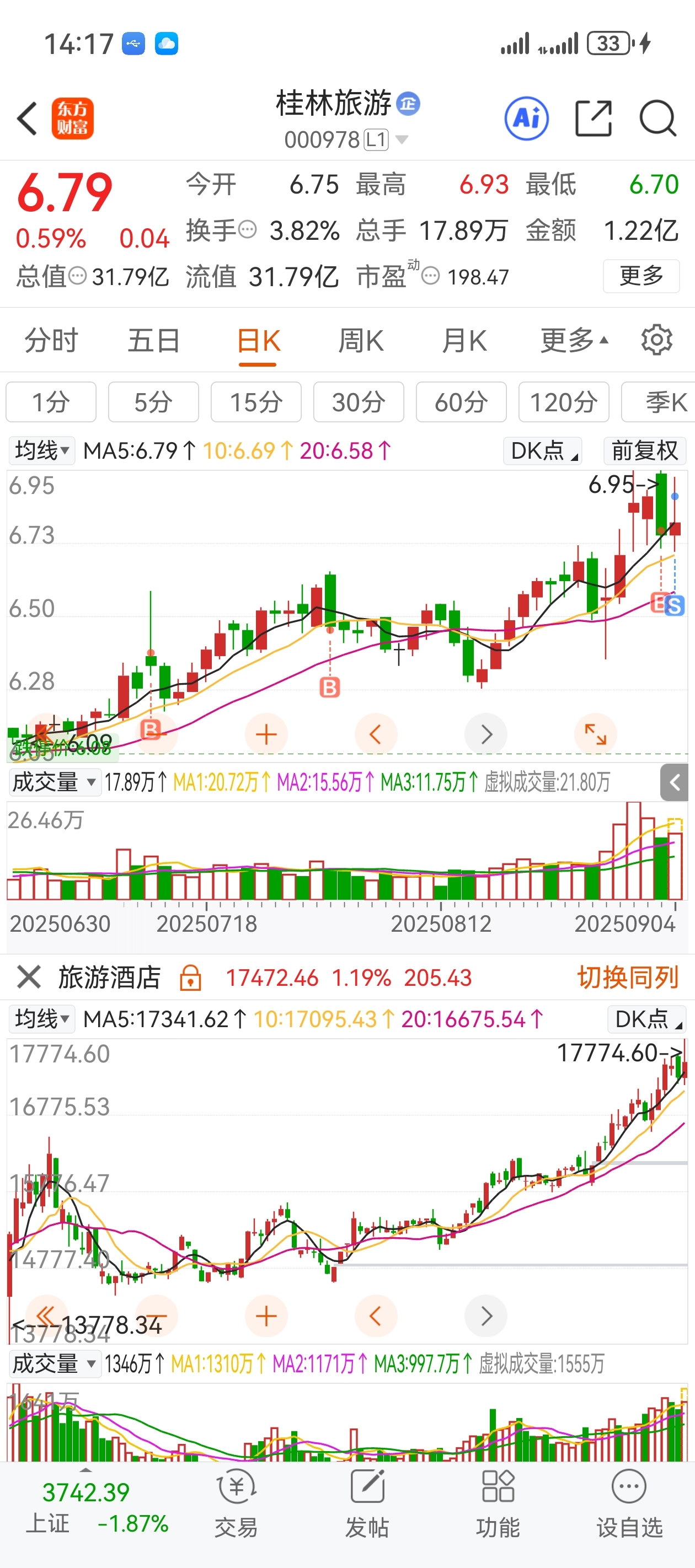The height and width of the screenshot is (1568, 695).
Task: Open chart settings gear
Action: click(x=656, y=340)
